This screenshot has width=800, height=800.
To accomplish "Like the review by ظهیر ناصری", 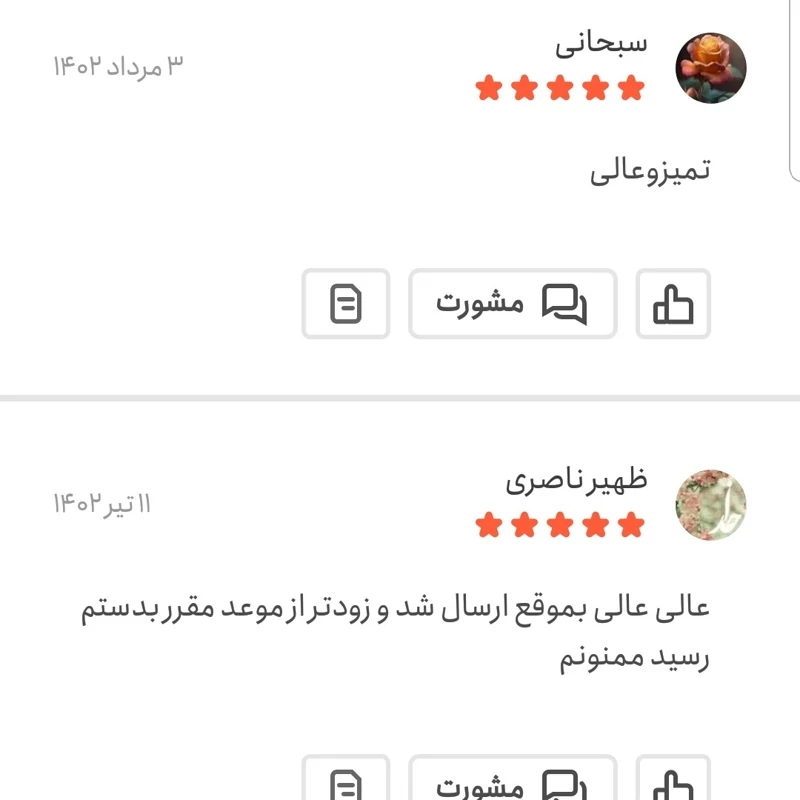I will coord(673,781).
